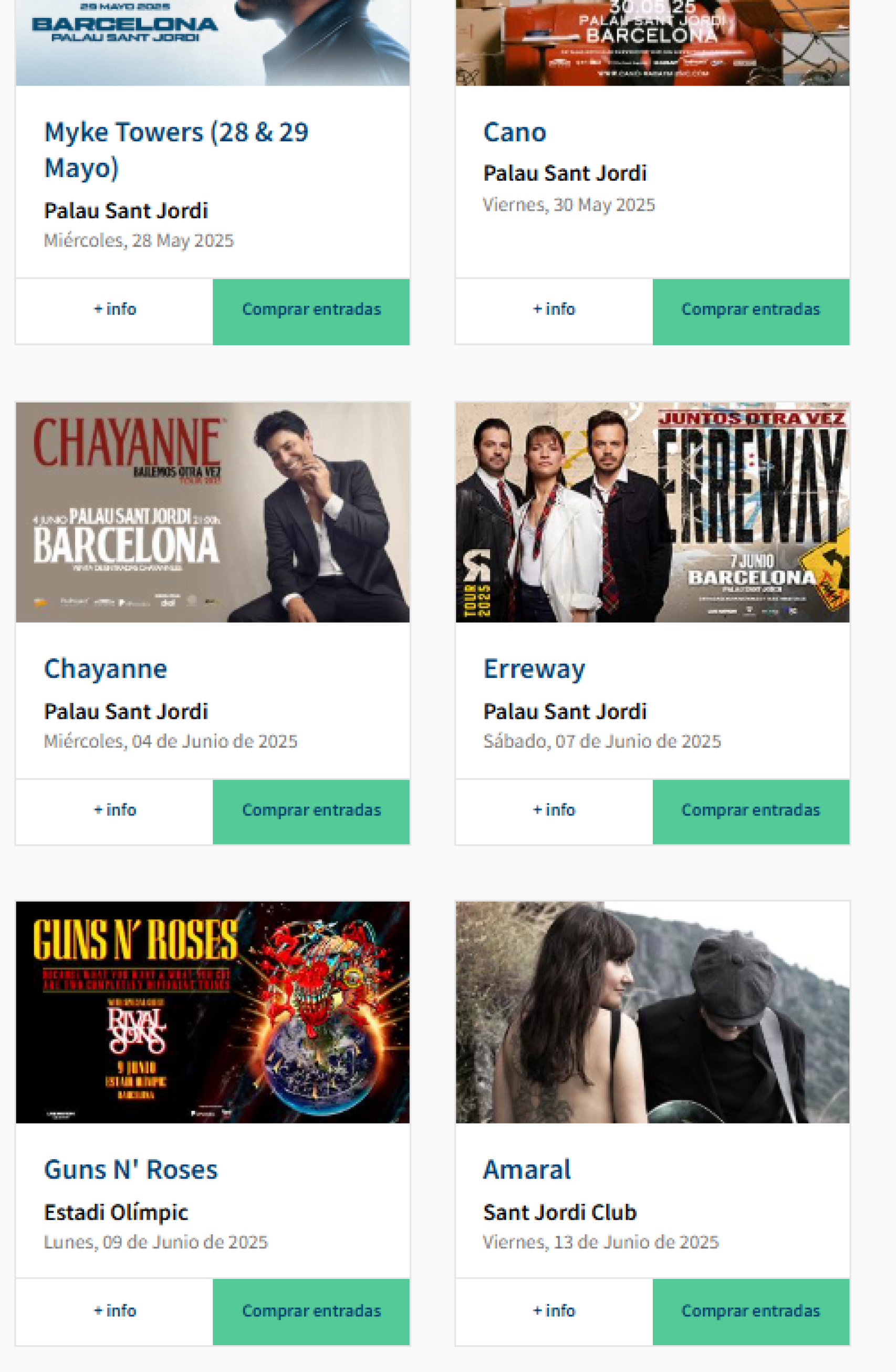The width and height of the screenshot is (896, 1372).
Task: Open the Chayanne concert poster
Action: point(213,512)
